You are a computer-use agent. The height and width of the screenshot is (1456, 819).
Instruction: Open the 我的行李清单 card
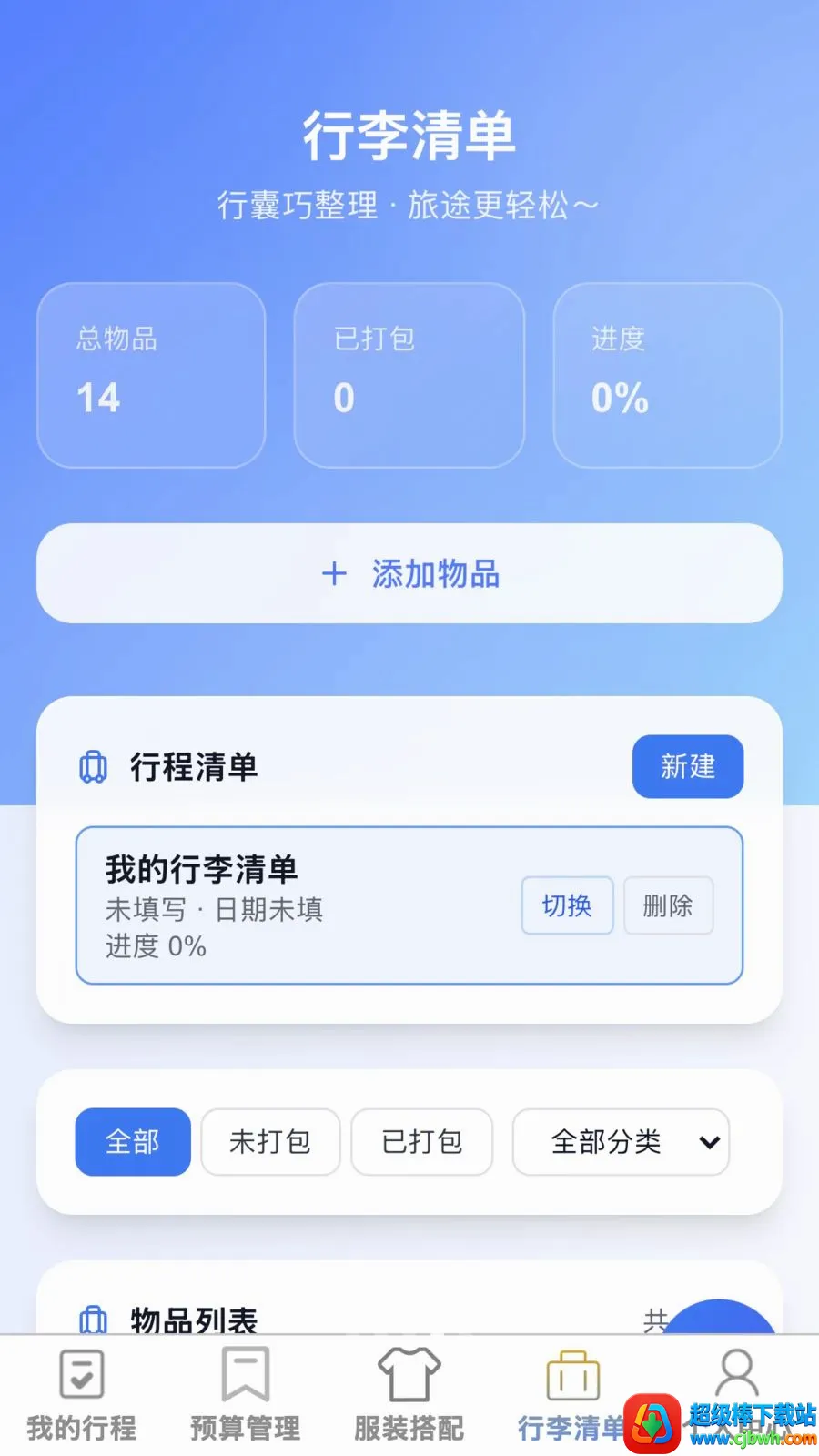coord(409,905)
